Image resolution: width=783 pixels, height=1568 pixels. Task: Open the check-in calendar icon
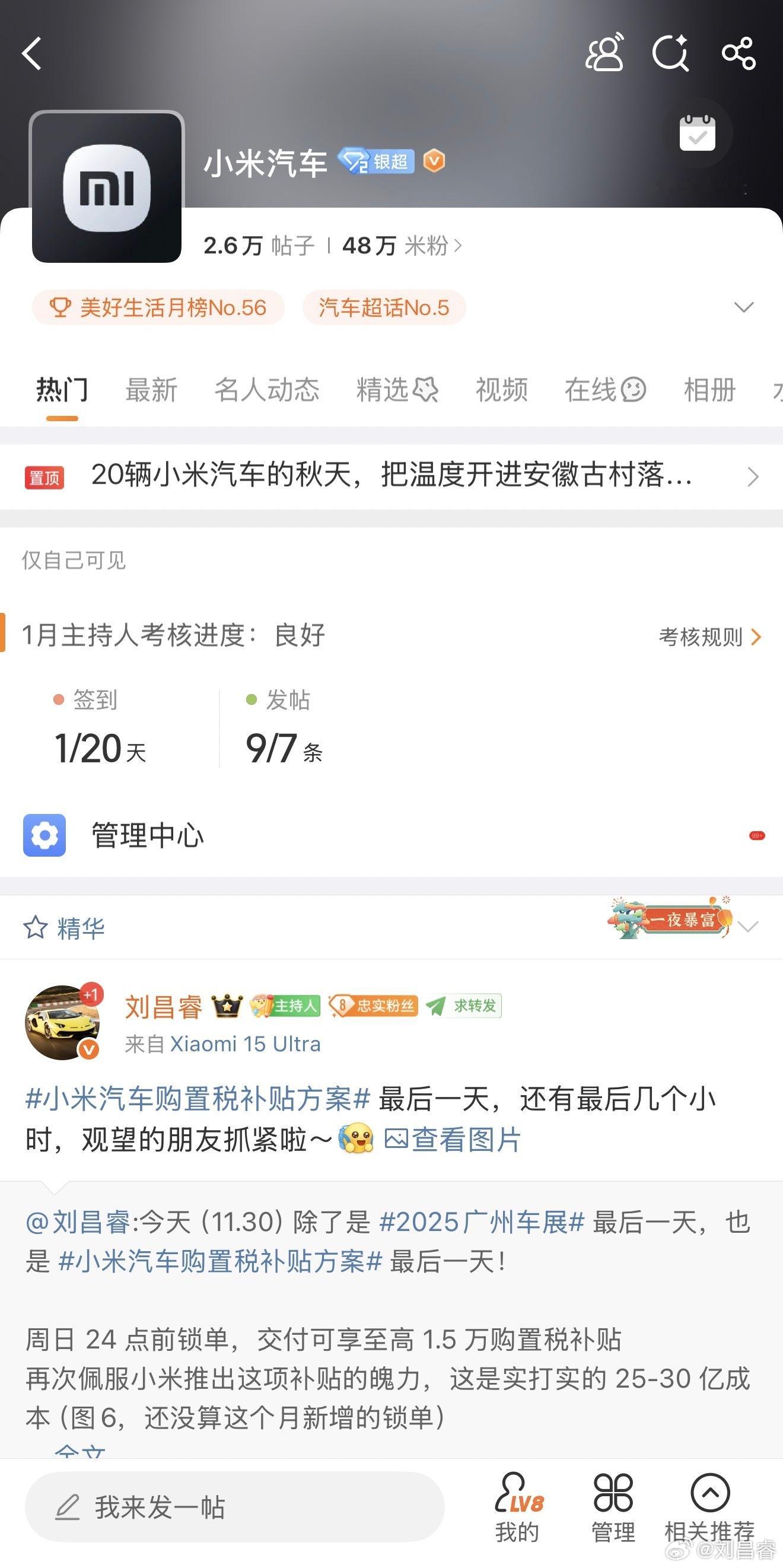click(697, 133)
